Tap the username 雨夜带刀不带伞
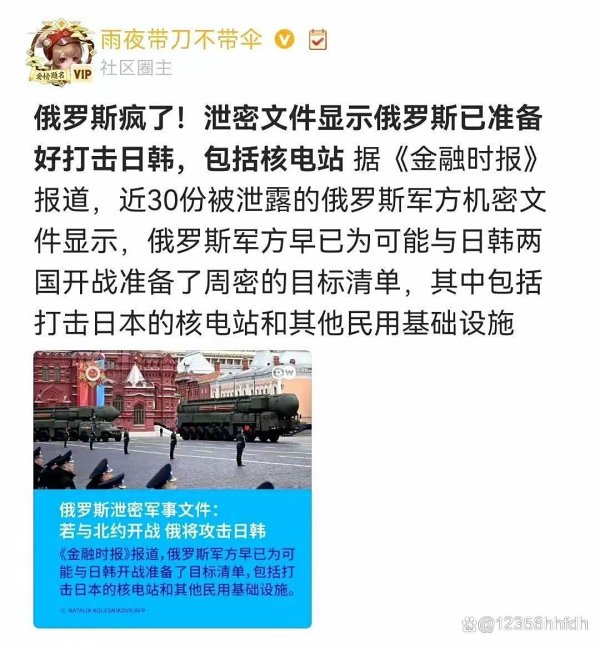The width and height of the screenshot is (600, 645). [182, 39]
